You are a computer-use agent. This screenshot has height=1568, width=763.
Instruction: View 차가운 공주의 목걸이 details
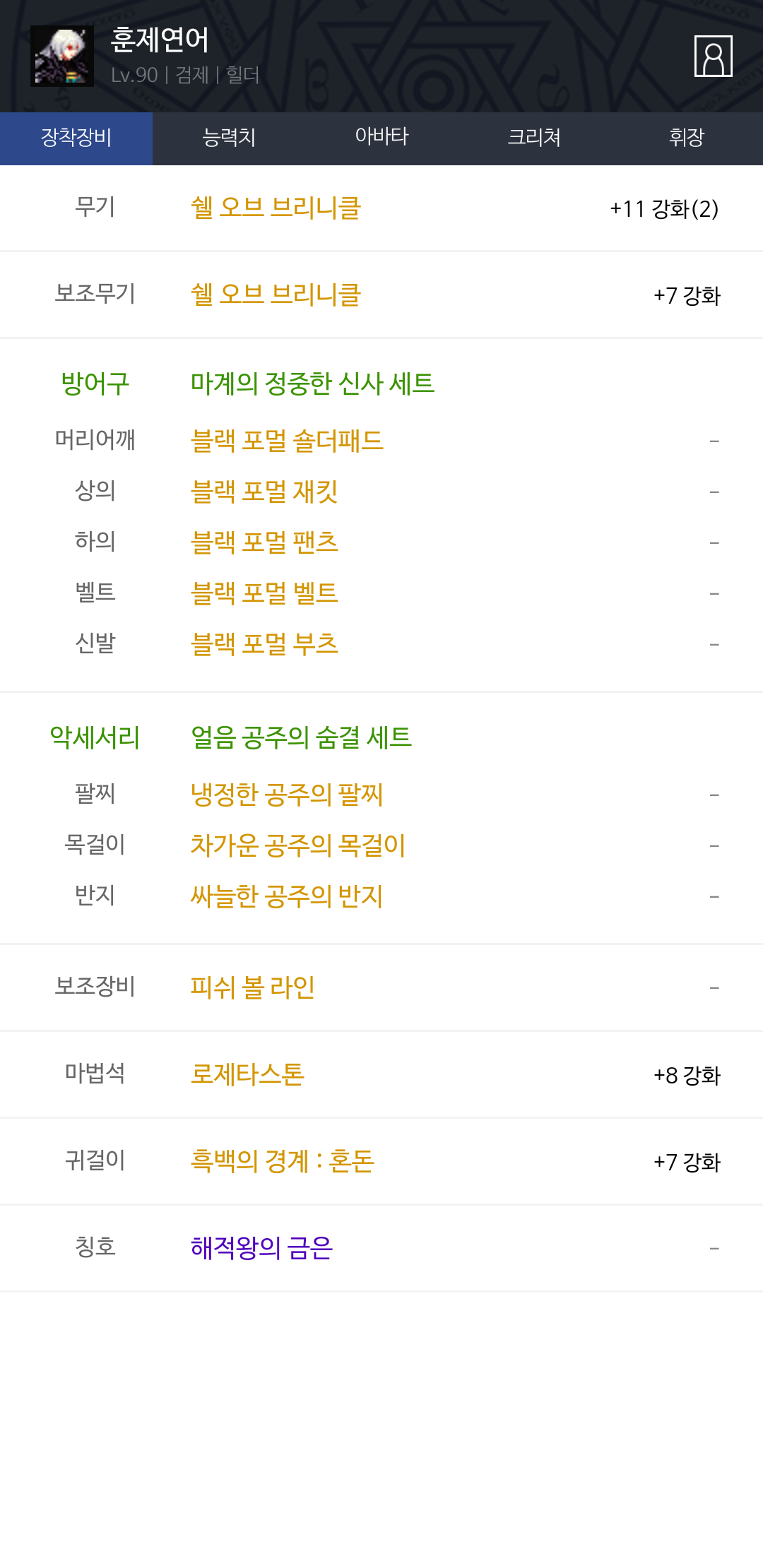pos(298,845)
